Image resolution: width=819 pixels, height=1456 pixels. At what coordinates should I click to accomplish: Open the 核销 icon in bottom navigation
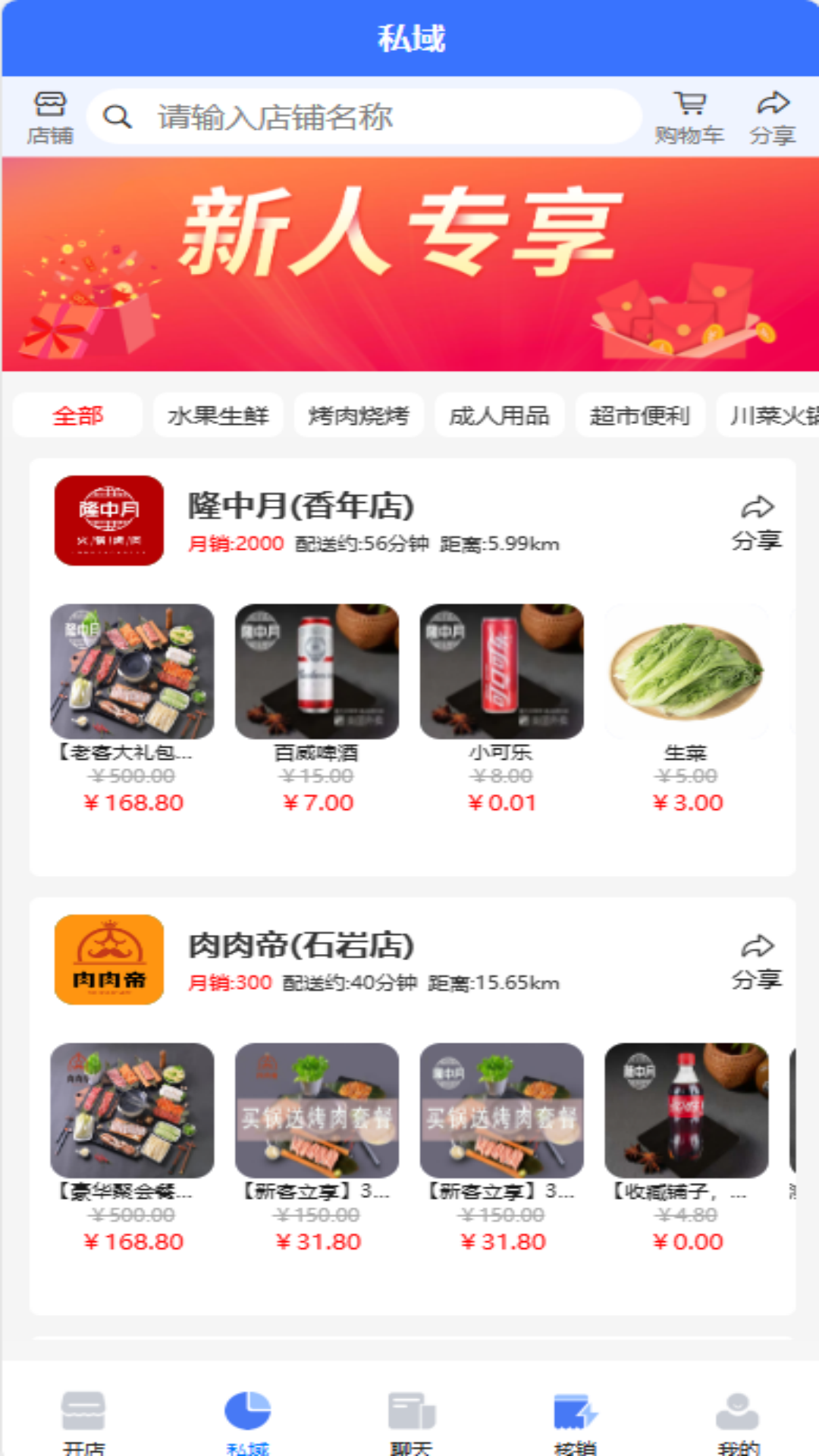tap(573, 1412)
